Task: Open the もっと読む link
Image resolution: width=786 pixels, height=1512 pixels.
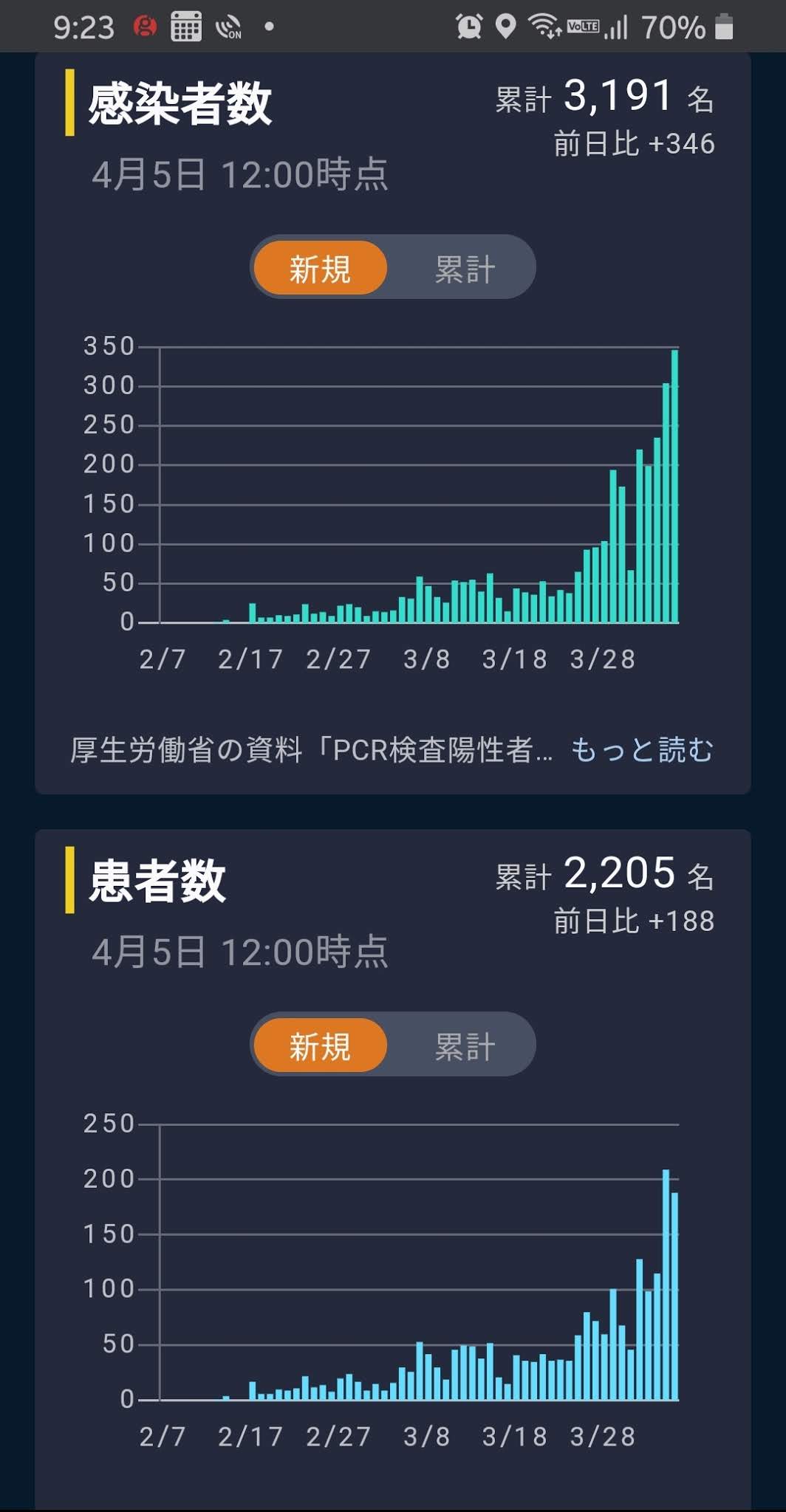Action: tap(642, 749)
